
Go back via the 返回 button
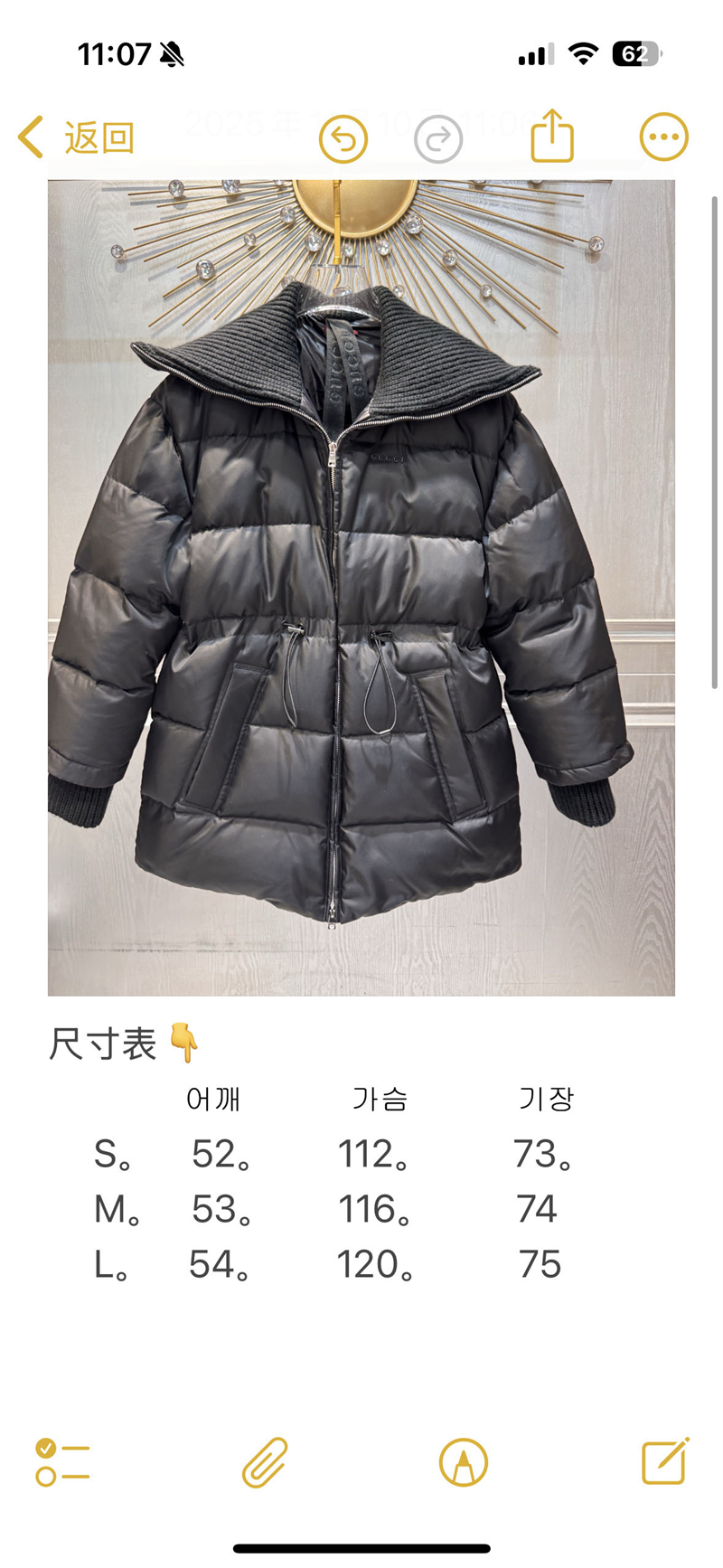click(x=78, y=138)
